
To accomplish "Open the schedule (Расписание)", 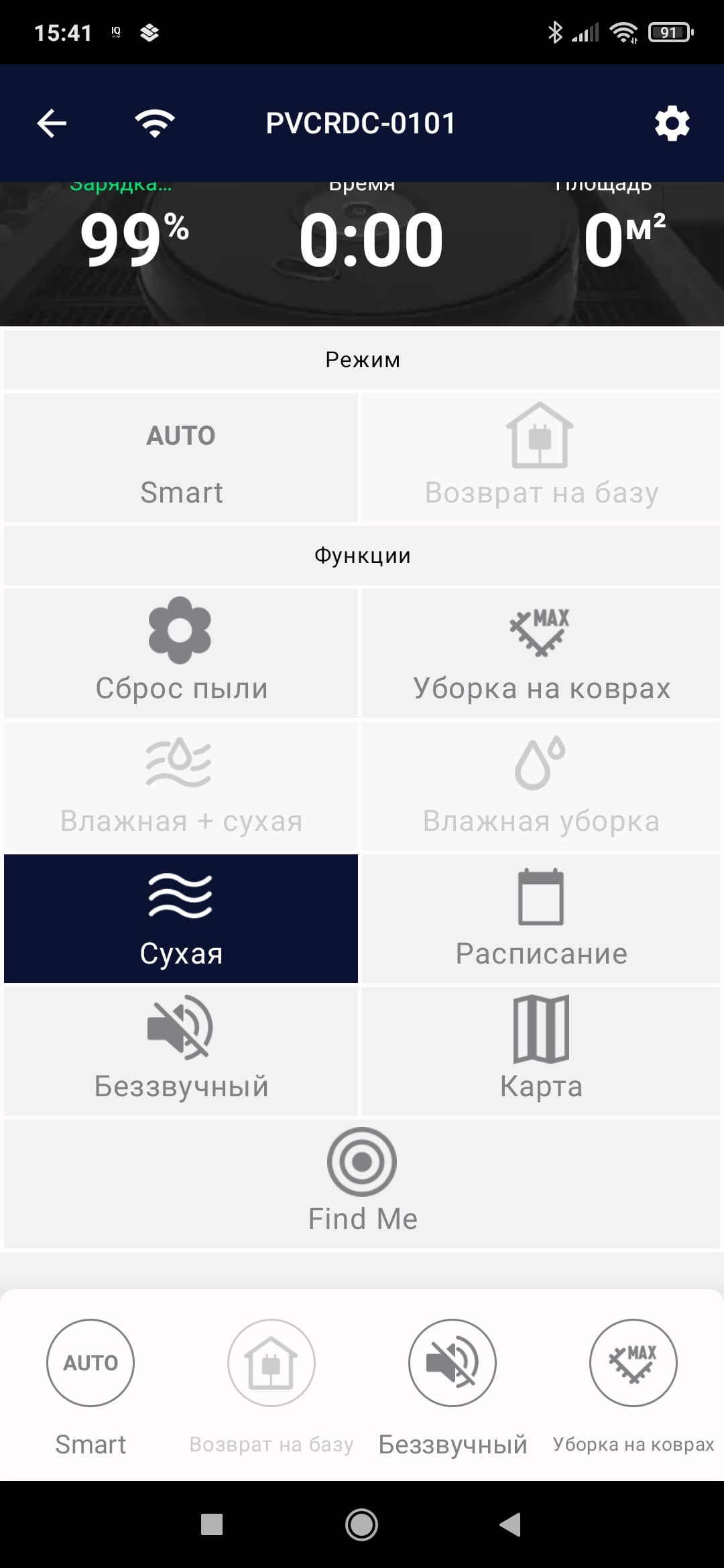I will [x=541, y=919].
